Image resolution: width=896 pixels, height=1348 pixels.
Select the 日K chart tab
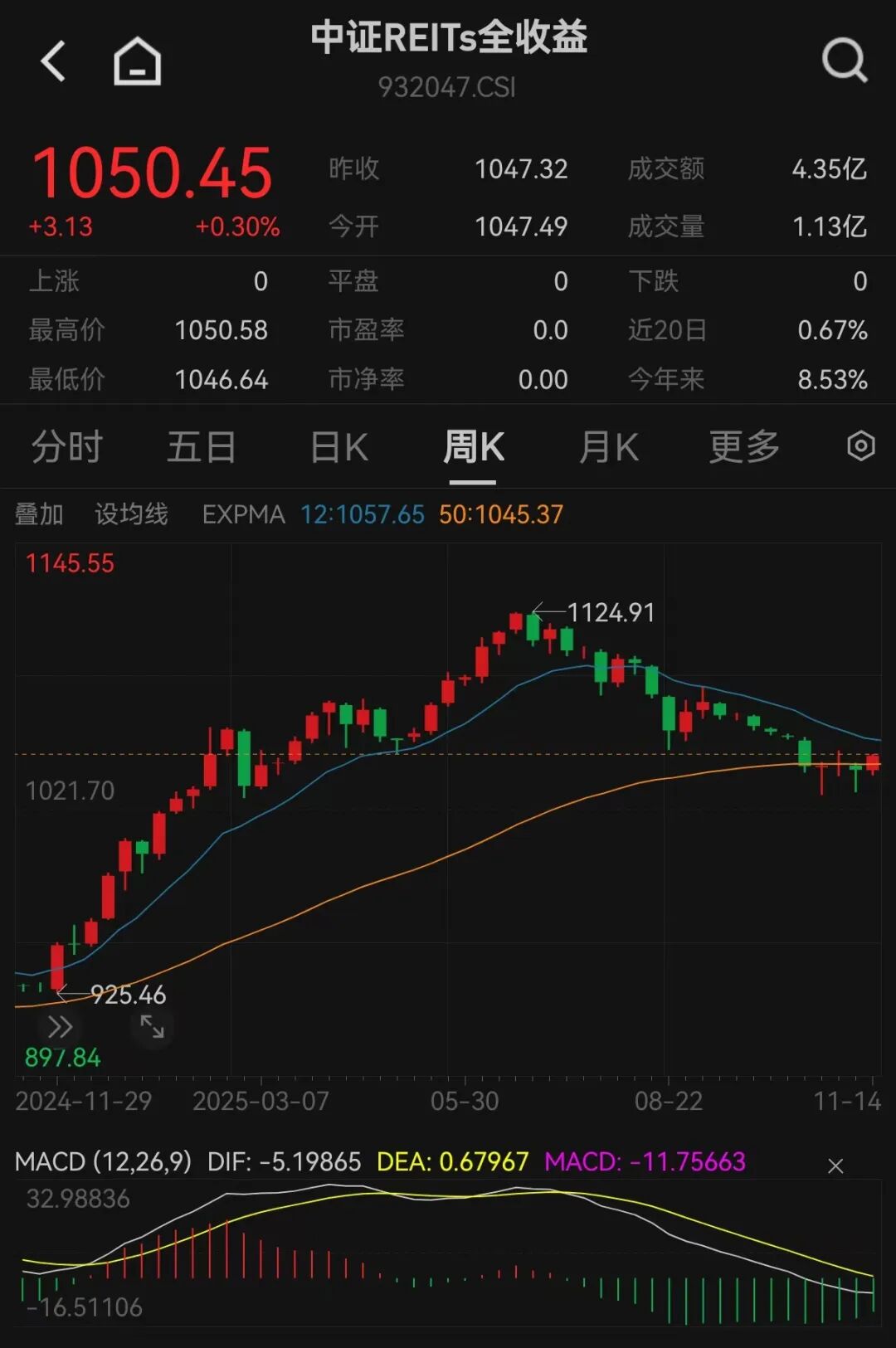tap(338, 447)
